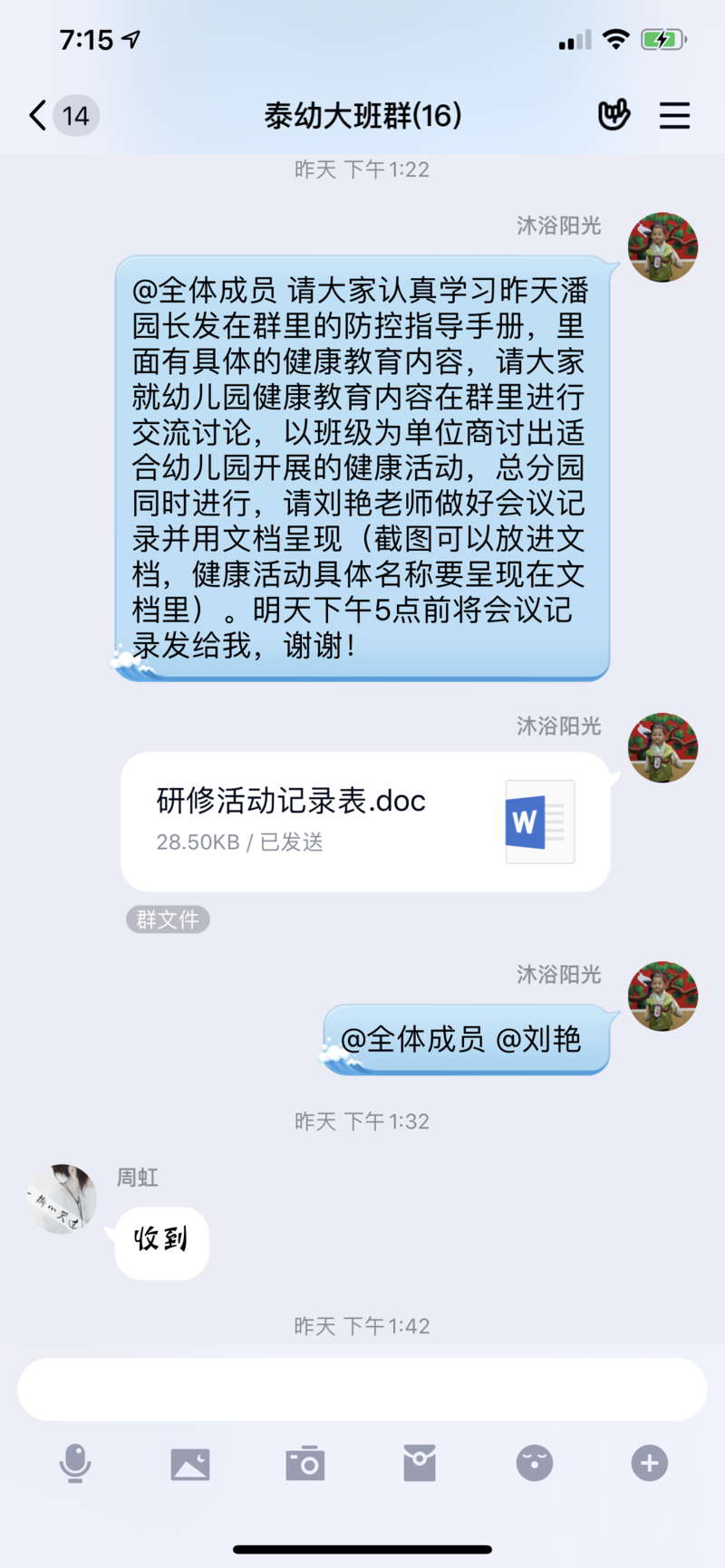Record a voice message with the microphone
The image size is (725, 1568).
(75, 1463)
